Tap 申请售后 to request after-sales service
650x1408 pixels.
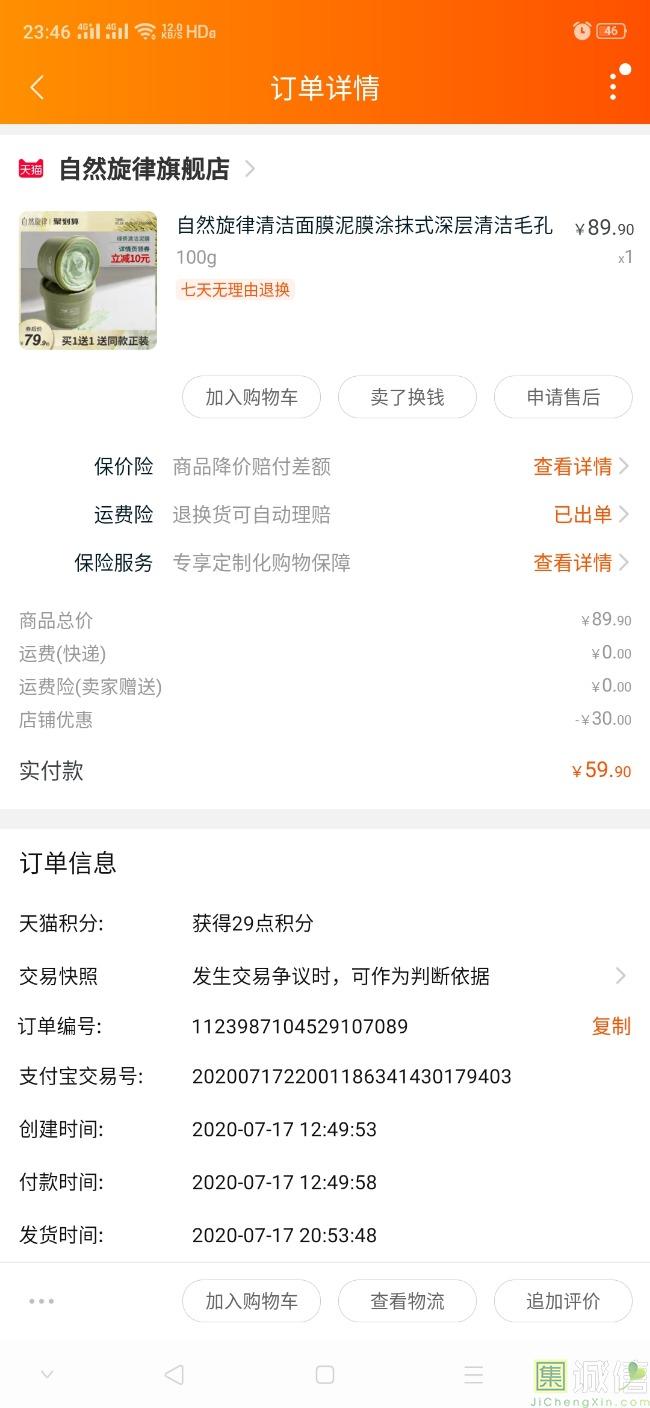pyautogui.click(x=563, y=397)
